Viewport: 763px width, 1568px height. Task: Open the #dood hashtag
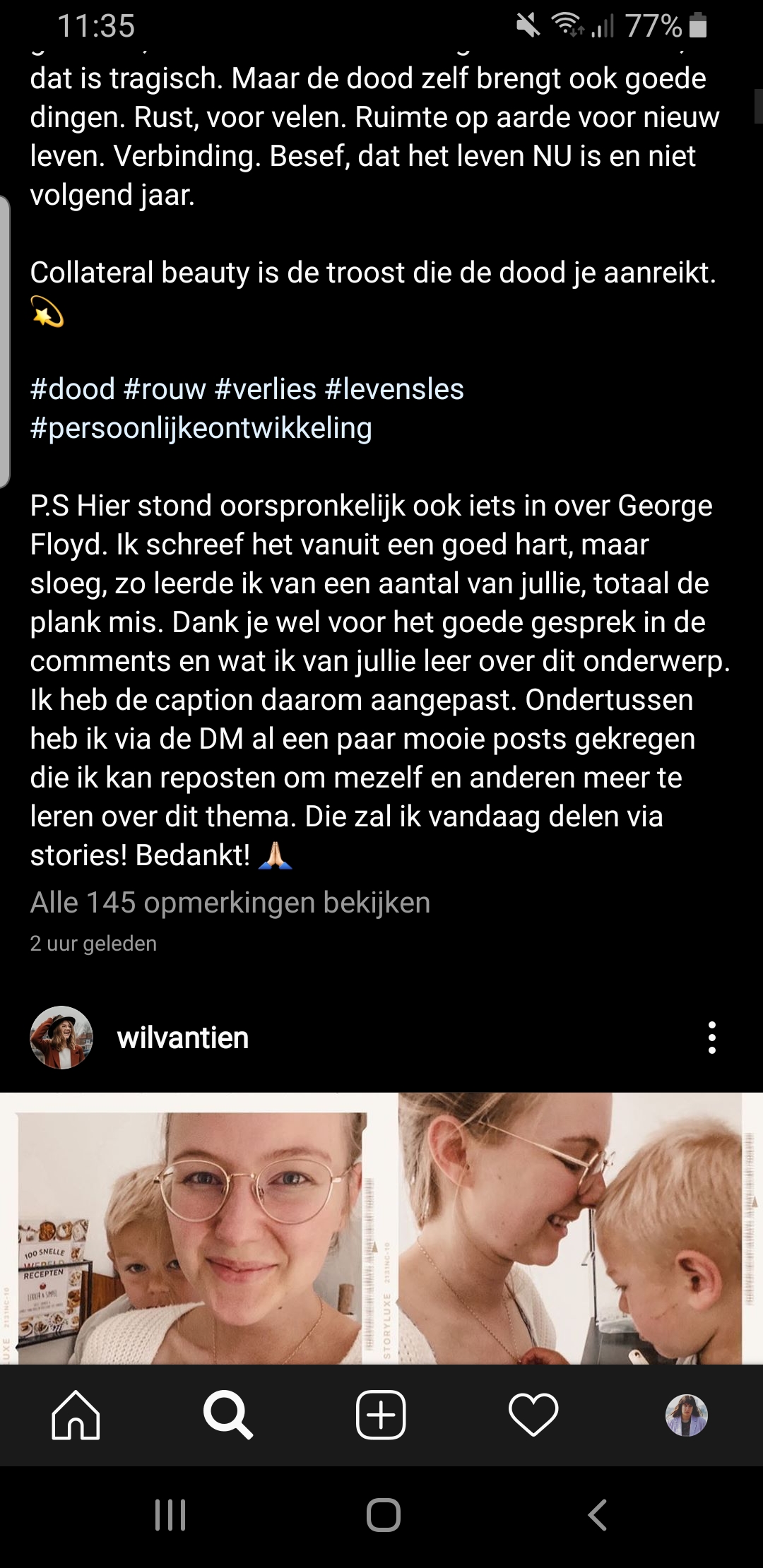tap(72, 389)
